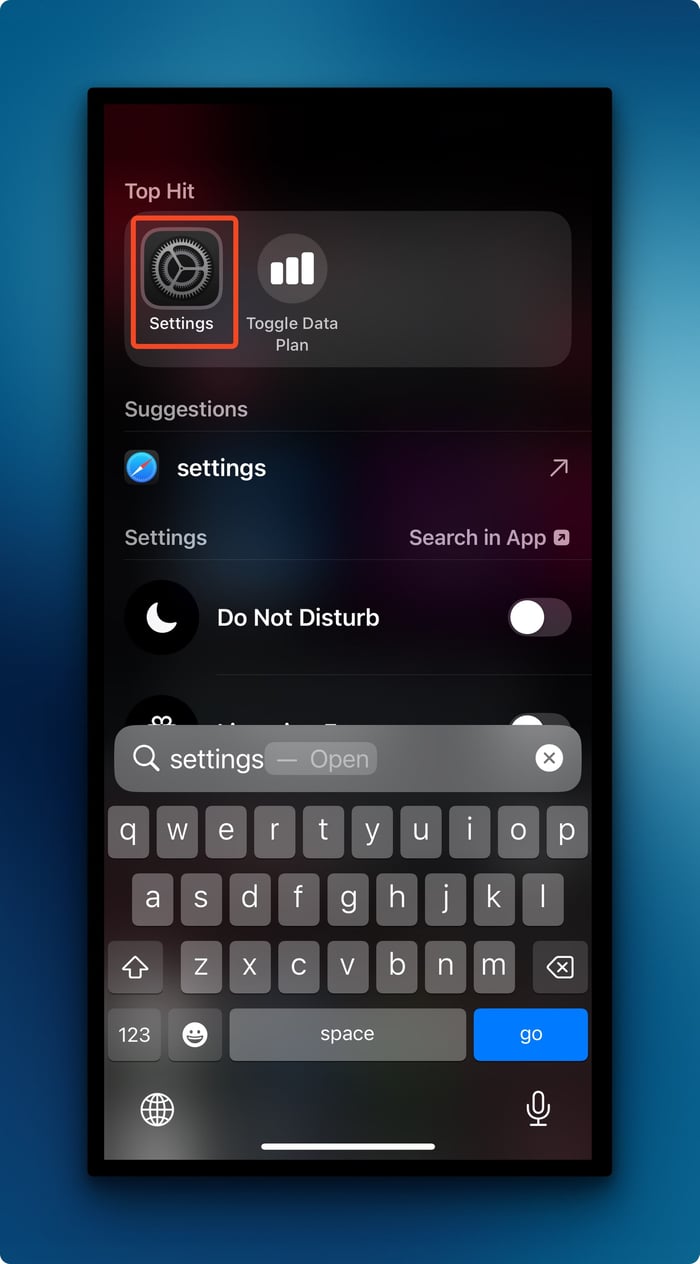
Task: Tap the blue go key
Action: coord(530,1034)
